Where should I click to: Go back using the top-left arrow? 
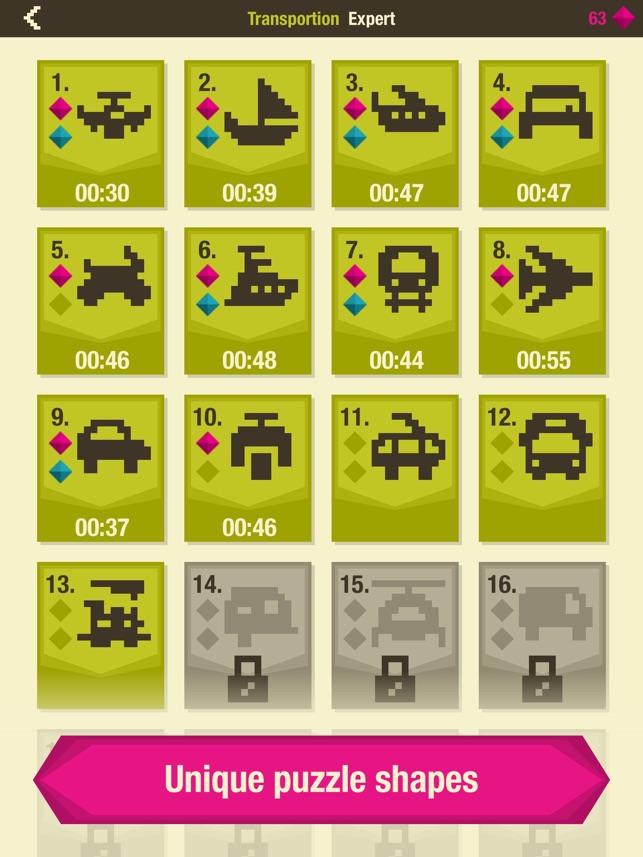(32, 18)
